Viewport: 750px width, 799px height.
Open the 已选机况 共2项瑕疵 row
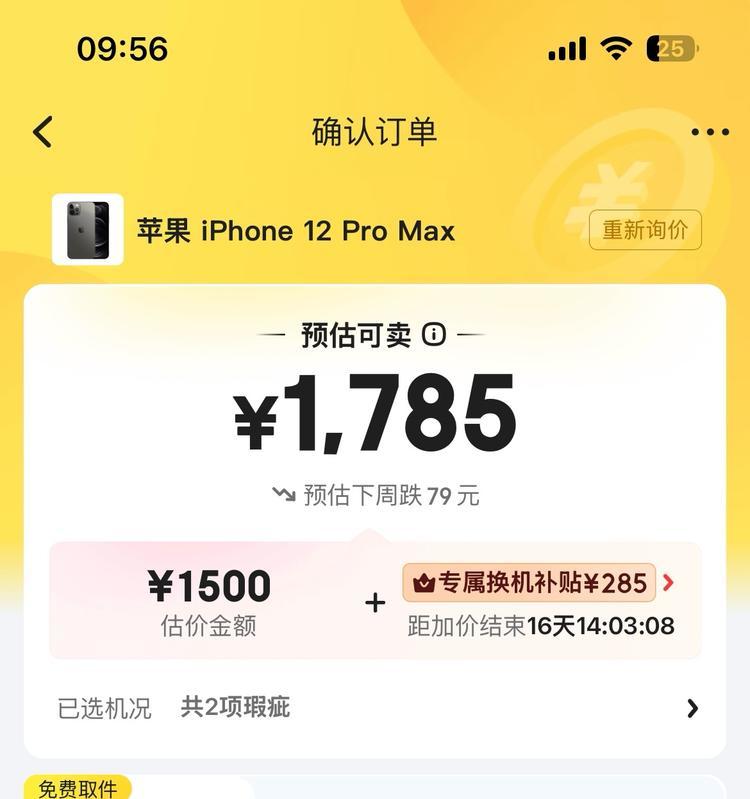click(x=375, y=708)
